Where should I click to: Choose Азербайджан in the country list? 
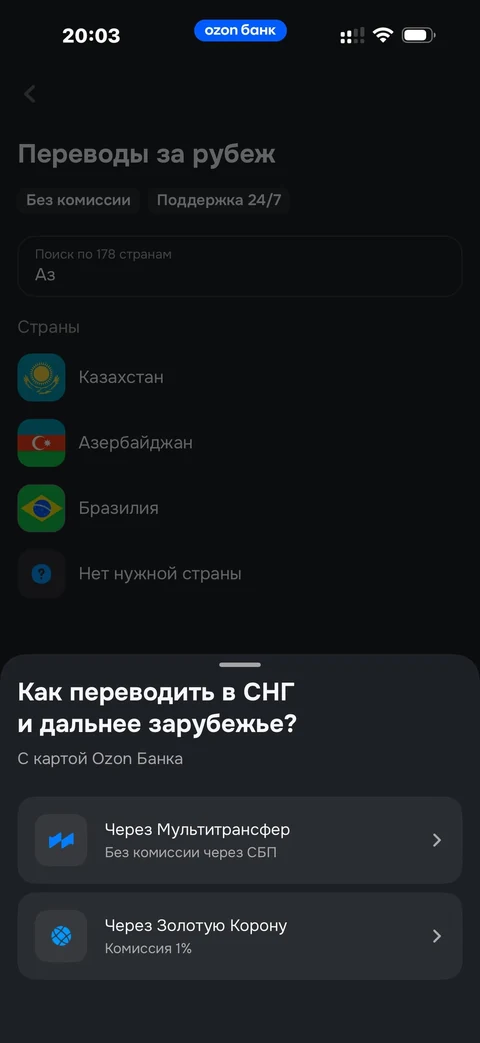[x=239, y=442]
